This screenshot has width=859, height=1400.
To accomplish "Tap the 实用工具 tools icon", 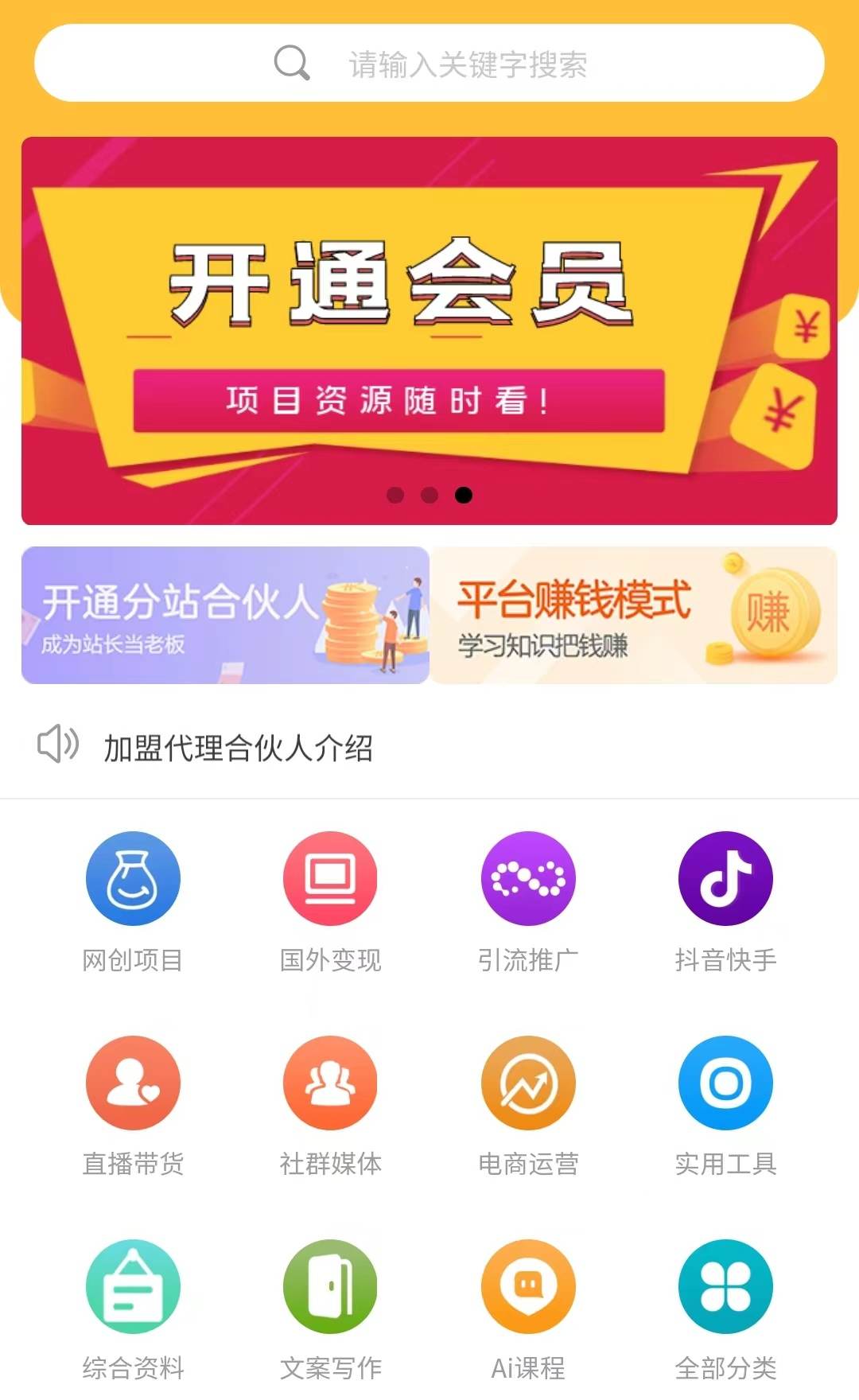I will [x=725, y=1083].
